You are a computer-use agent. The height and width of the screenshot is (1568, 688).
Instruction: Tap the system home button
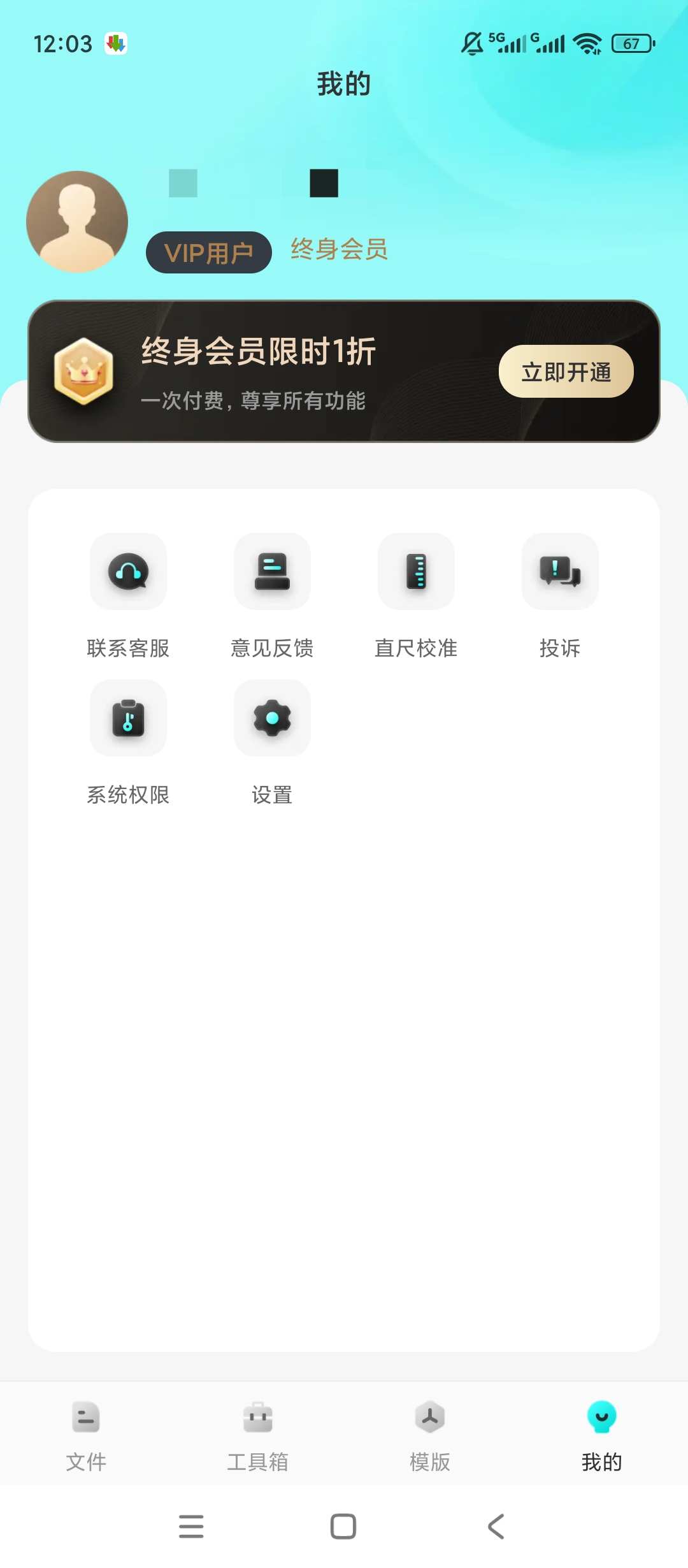click(343, 1527)
